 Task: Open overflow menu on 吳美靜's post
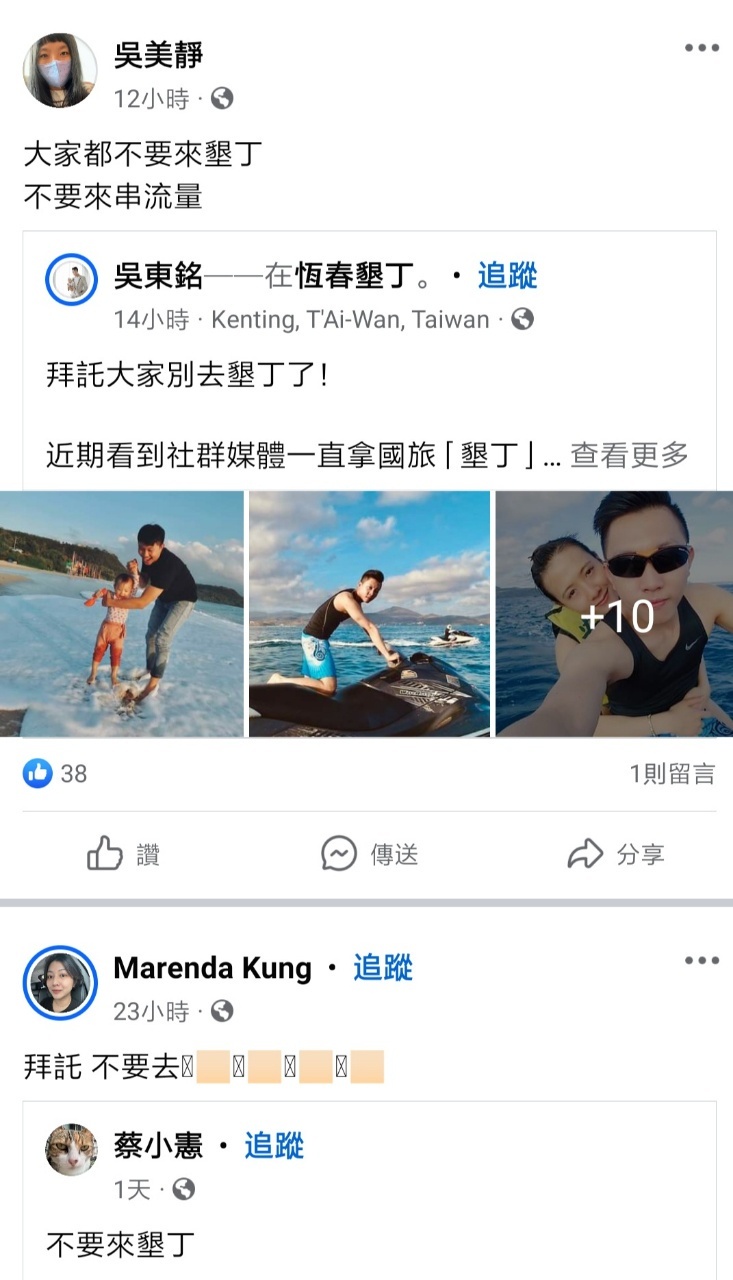tap(701, 49)
